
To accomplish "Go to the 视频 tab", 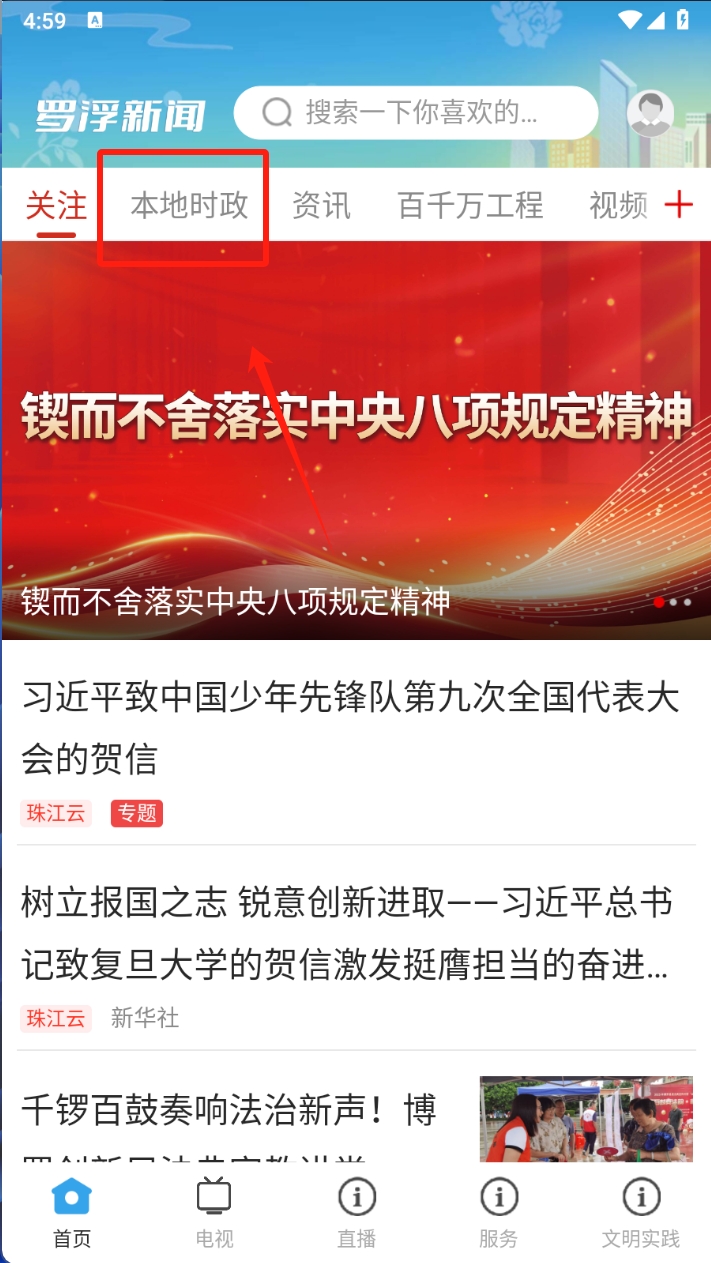I will pyautogui.click(x=618, y=206).
